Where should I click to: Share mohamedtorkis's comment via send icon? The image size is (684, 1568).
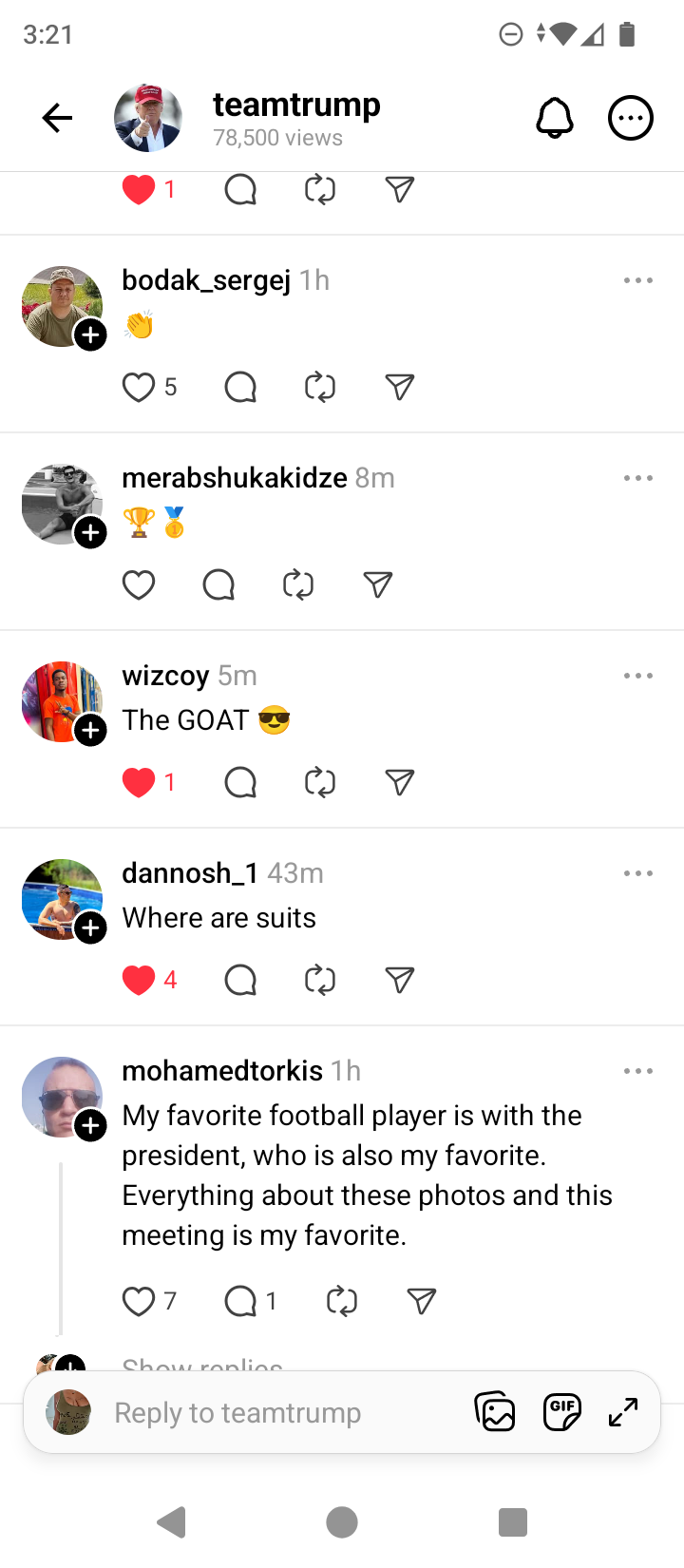[x=421, y=1301]
